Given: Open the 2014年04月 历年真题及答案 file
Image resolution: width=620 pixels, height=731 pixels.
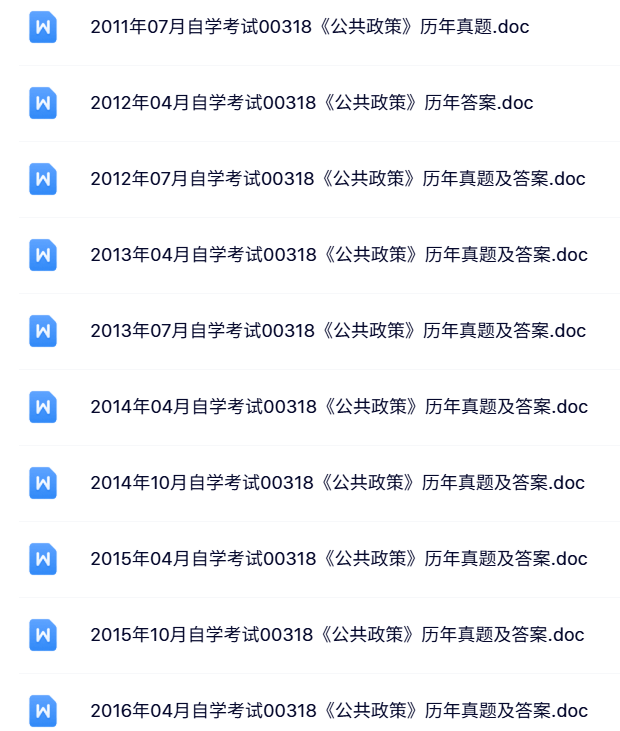Looking at the screenshot, I should pyautogui.click(x=338, y=407).
